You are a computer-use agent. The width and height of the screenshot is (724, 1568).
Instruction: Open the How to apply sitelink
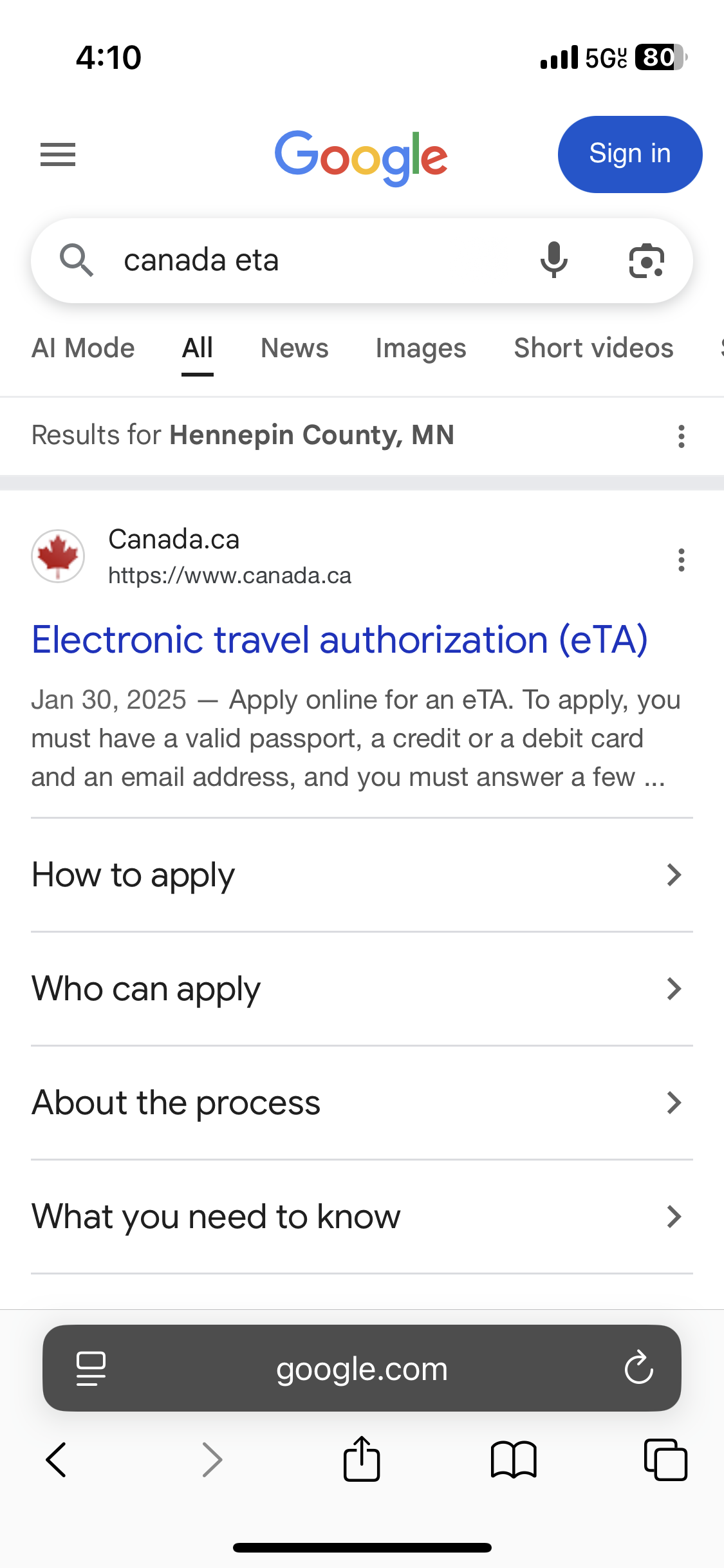click(x=362, y=875)
